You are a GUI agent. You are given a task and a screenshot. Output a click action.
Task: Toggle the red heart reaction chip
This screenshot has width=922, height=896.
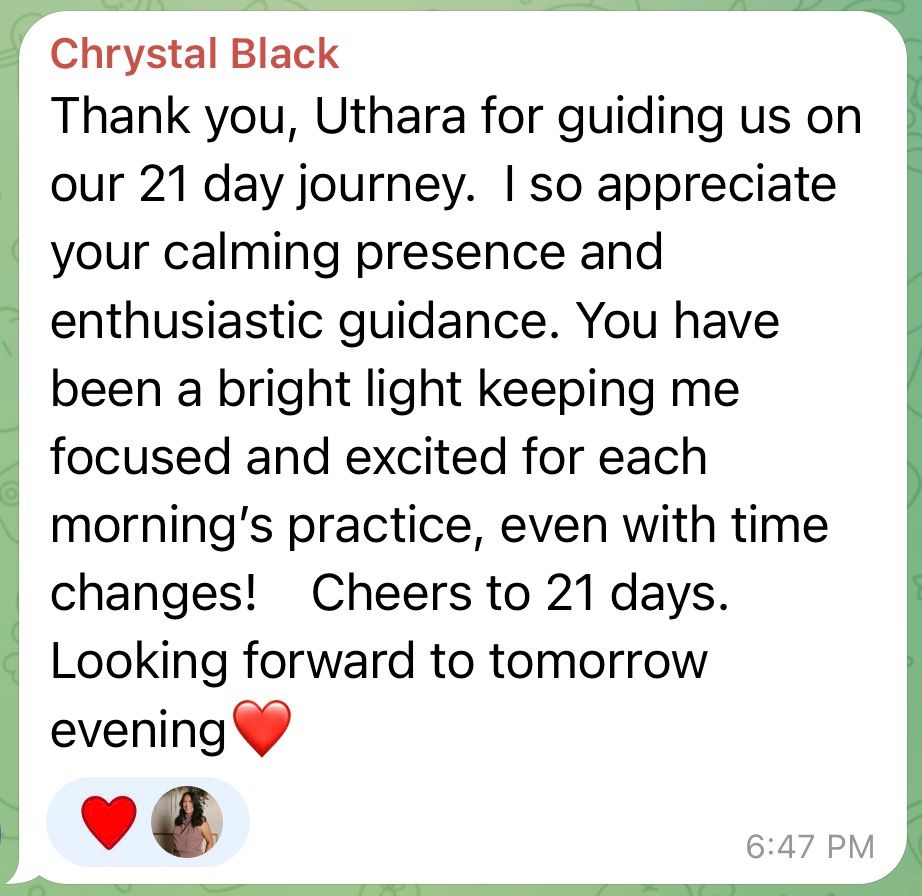(x=110, y=823)
